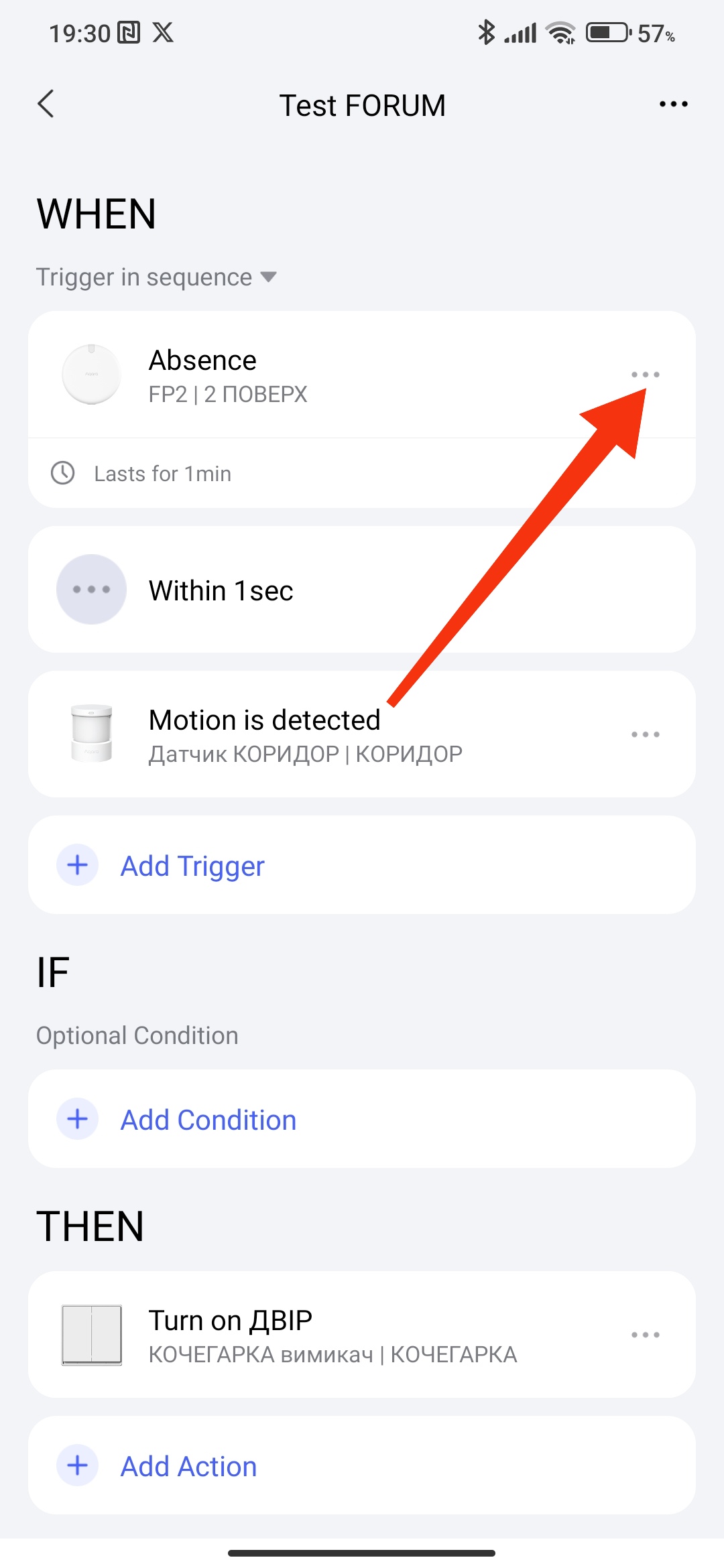Image resolution: width=724 pixels, height=1568 pixels.
Task: Go back from Test FORUM
Action: coord(46,104)
